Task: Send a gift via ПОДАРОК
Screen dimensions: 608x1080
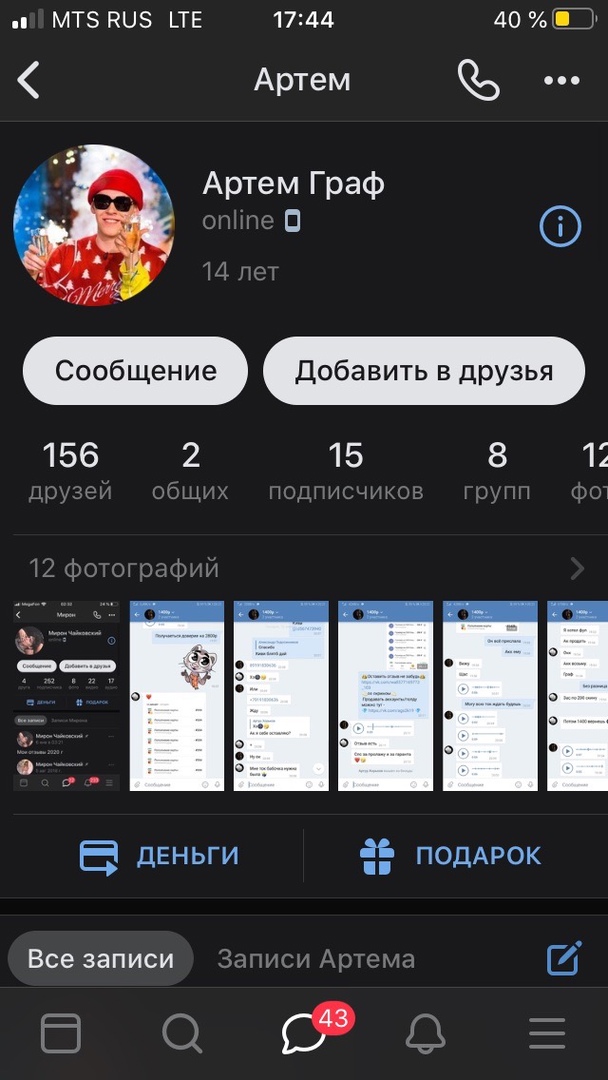Action: tap(450, 856)
